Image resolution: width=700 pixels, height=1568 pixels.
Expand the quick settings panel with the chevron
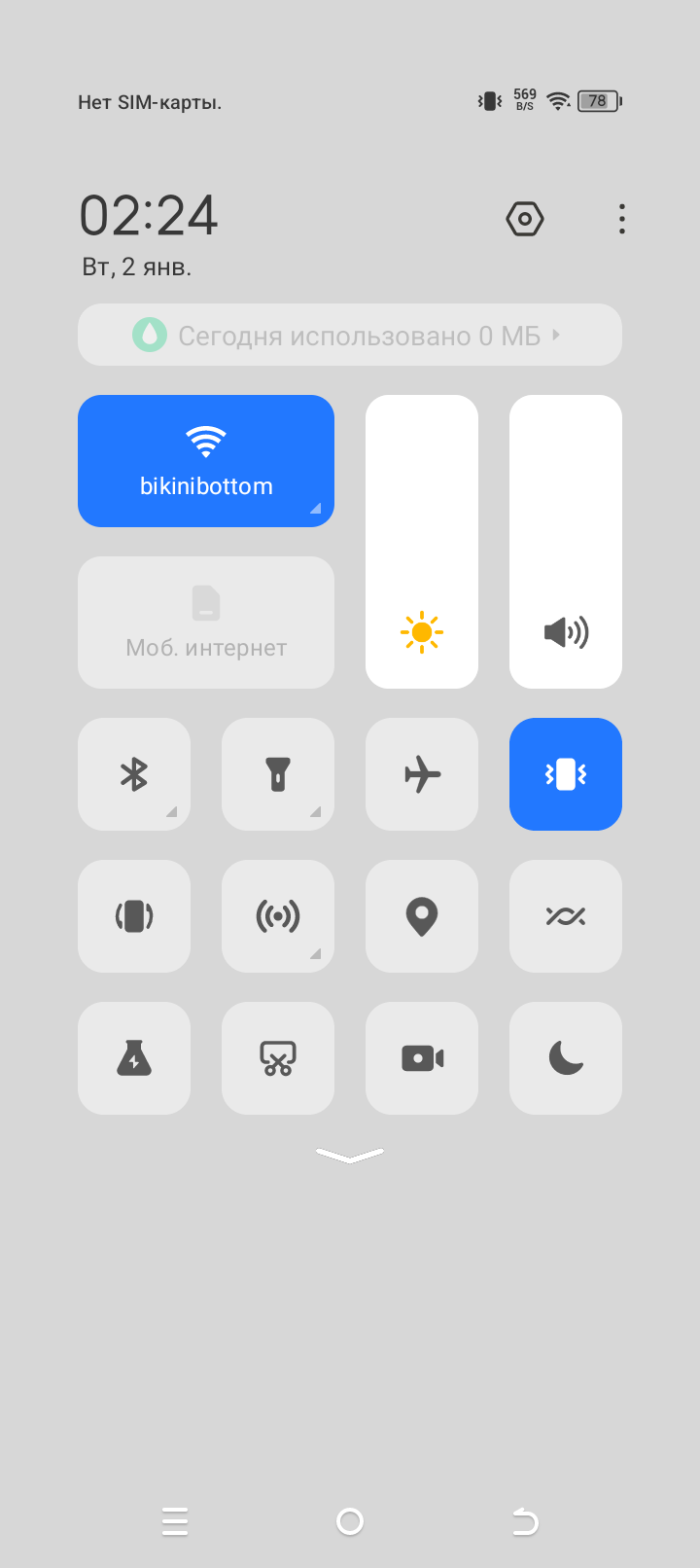coord(350,1155)
